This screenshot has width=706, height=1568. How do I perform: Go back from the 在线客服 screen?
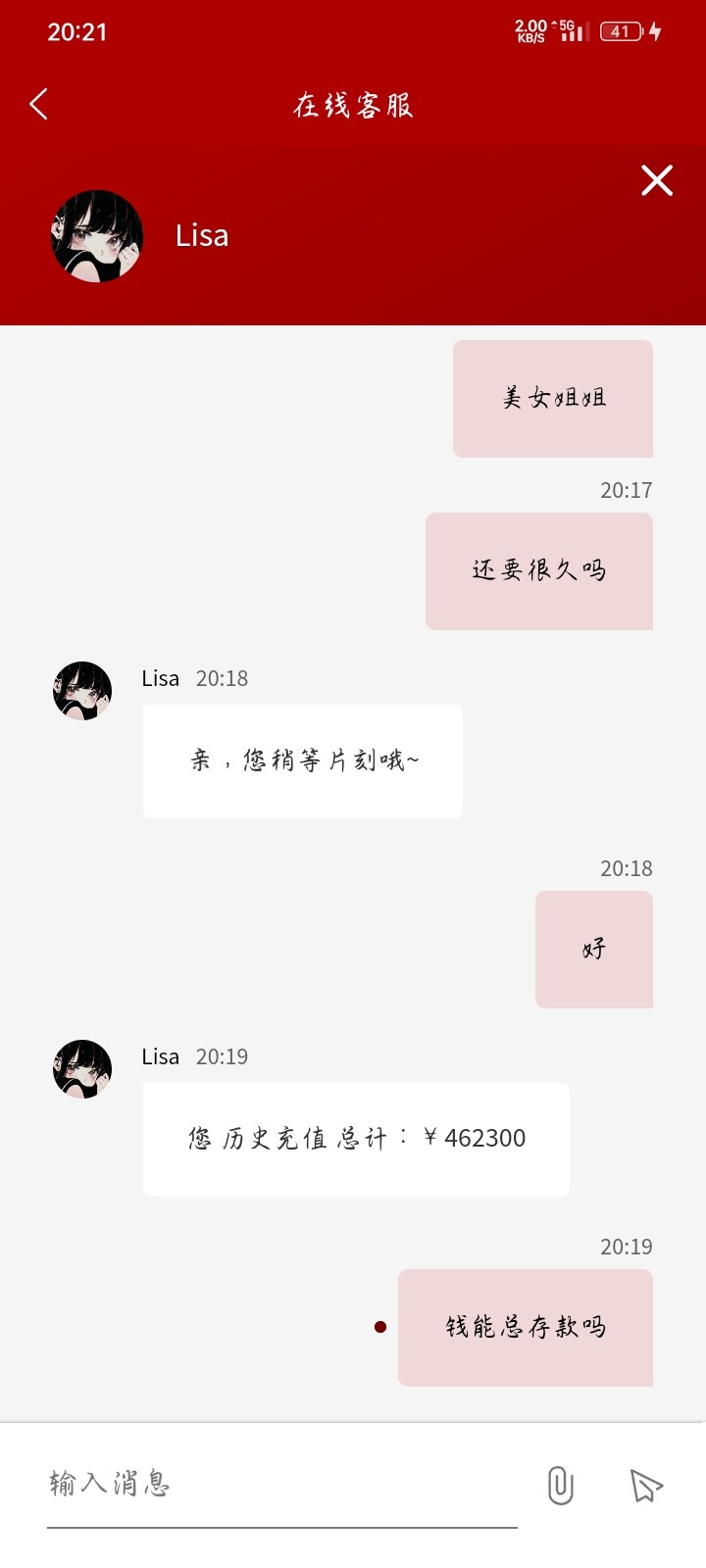tap(39, 104)
